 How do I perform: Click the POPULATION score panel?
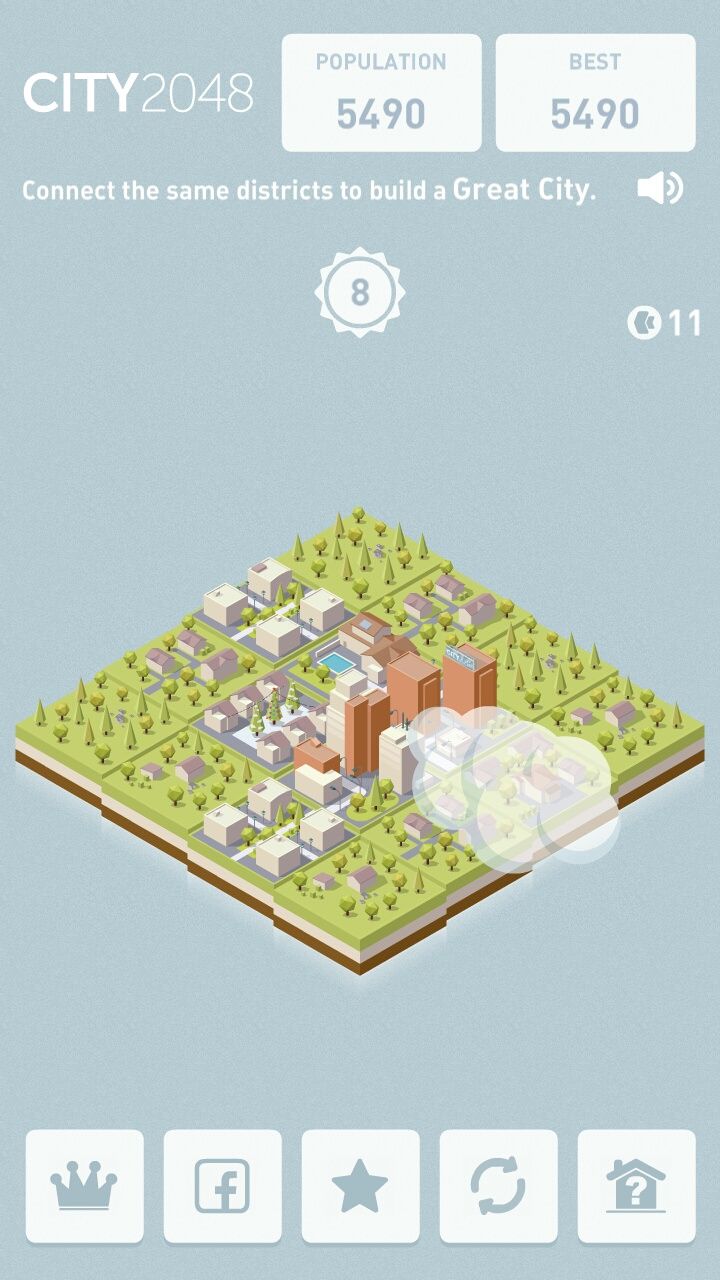coord(381,90)
